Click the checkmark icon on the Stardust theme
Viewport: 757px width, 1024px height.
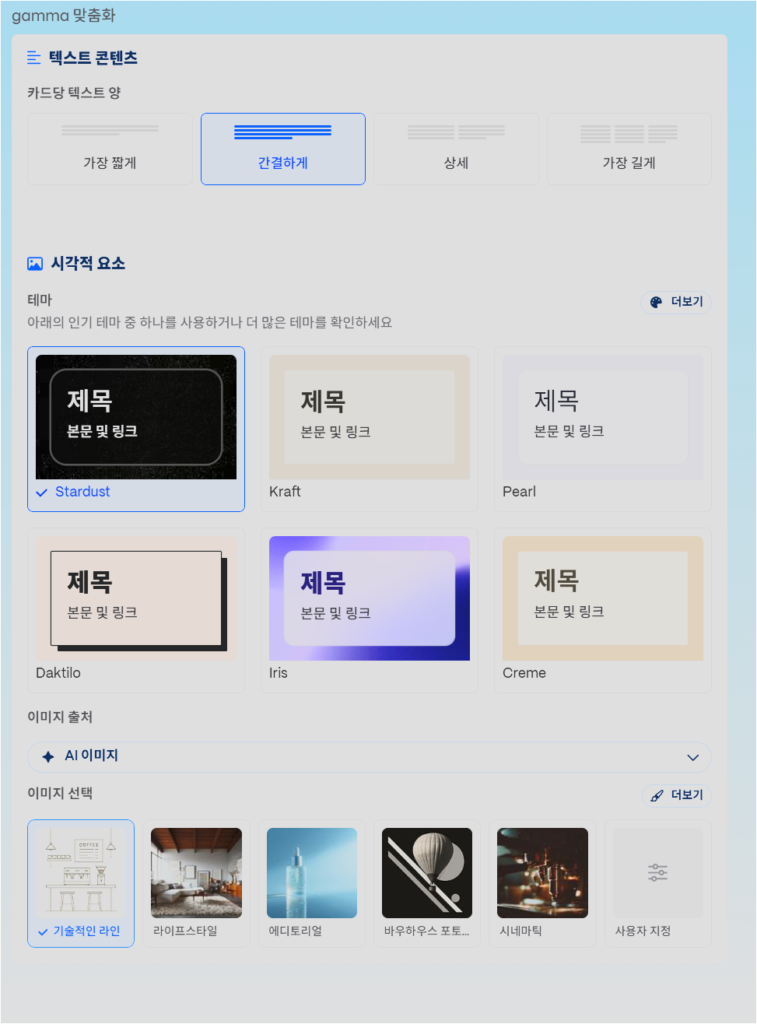tap(41, 493)
